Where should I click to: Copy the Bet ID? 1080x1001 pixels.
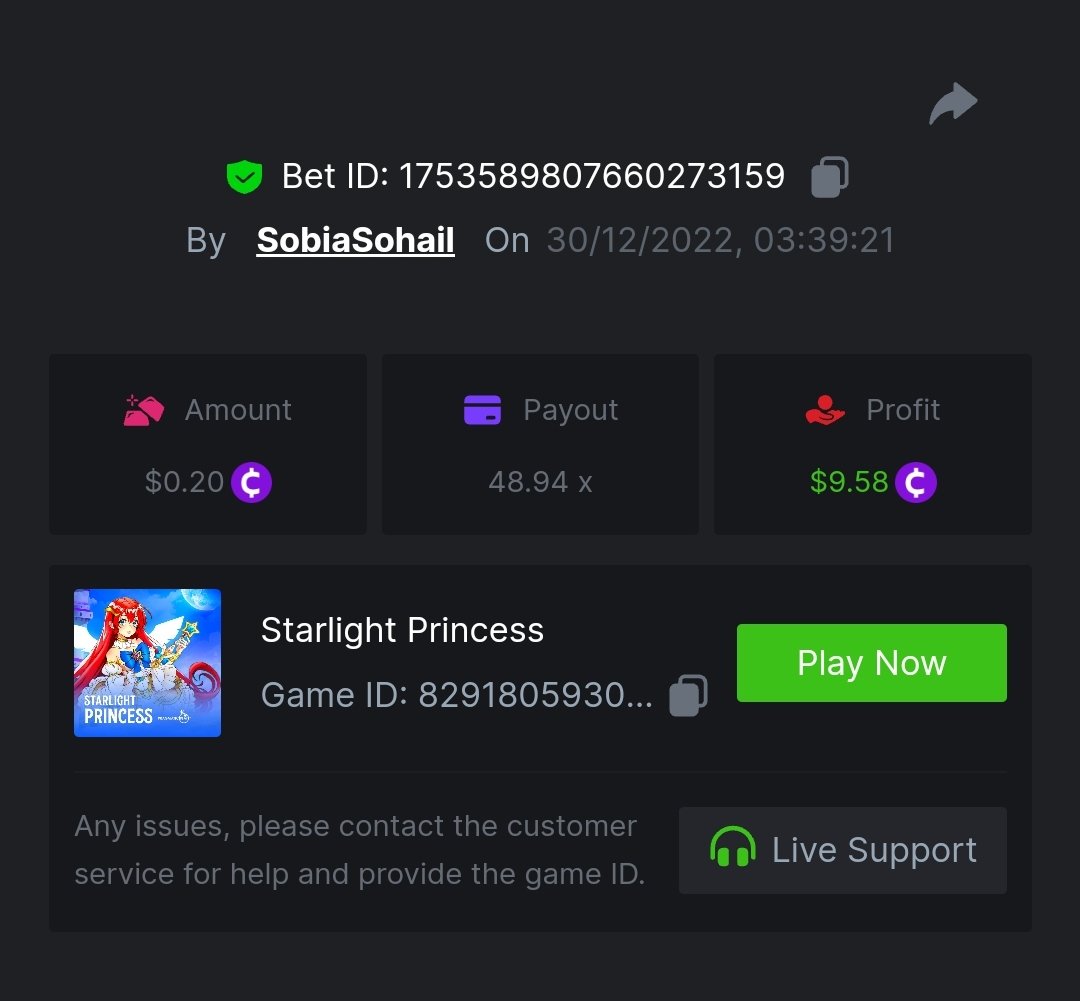pyautogui.click(x=829, y=177)
